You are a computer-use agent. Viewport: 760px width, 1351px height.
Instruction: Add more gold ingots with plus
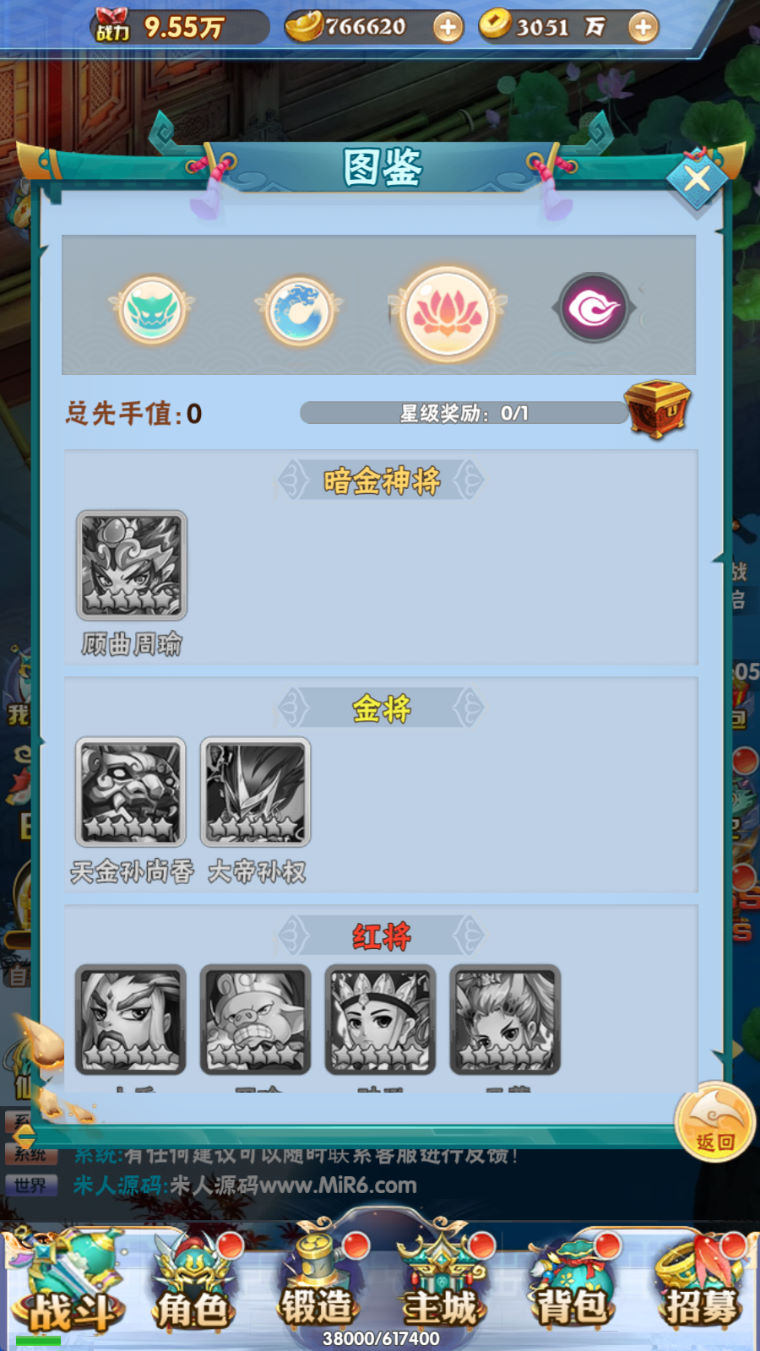tap(448, 27)
